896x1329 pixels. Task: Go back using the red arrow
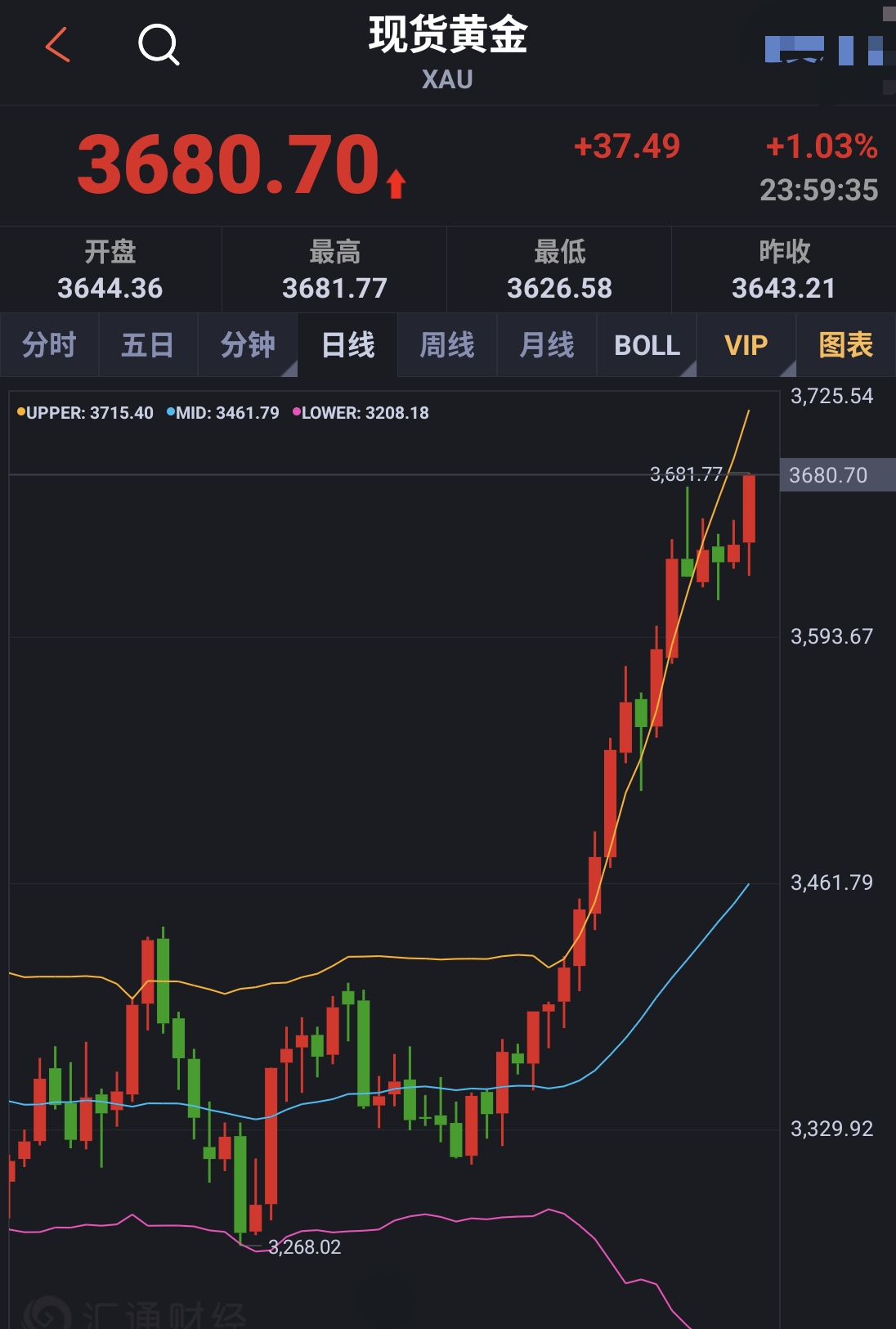pos(58,44)
